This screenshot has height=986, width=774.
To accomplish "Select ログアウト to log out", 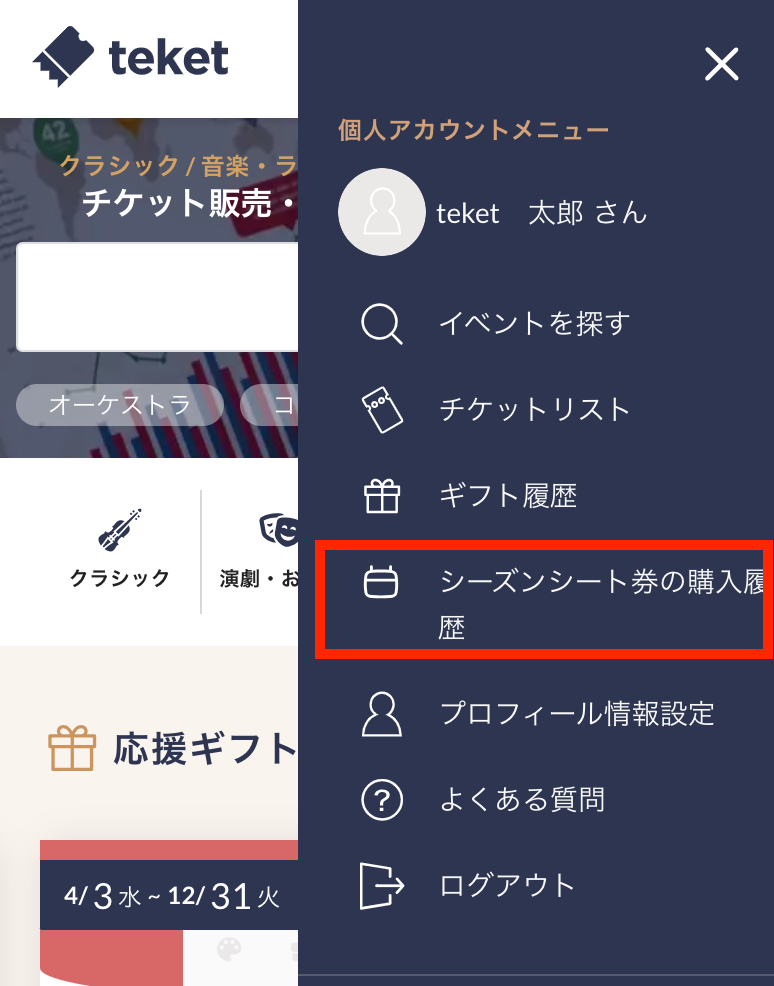I will tap(507, 886).
